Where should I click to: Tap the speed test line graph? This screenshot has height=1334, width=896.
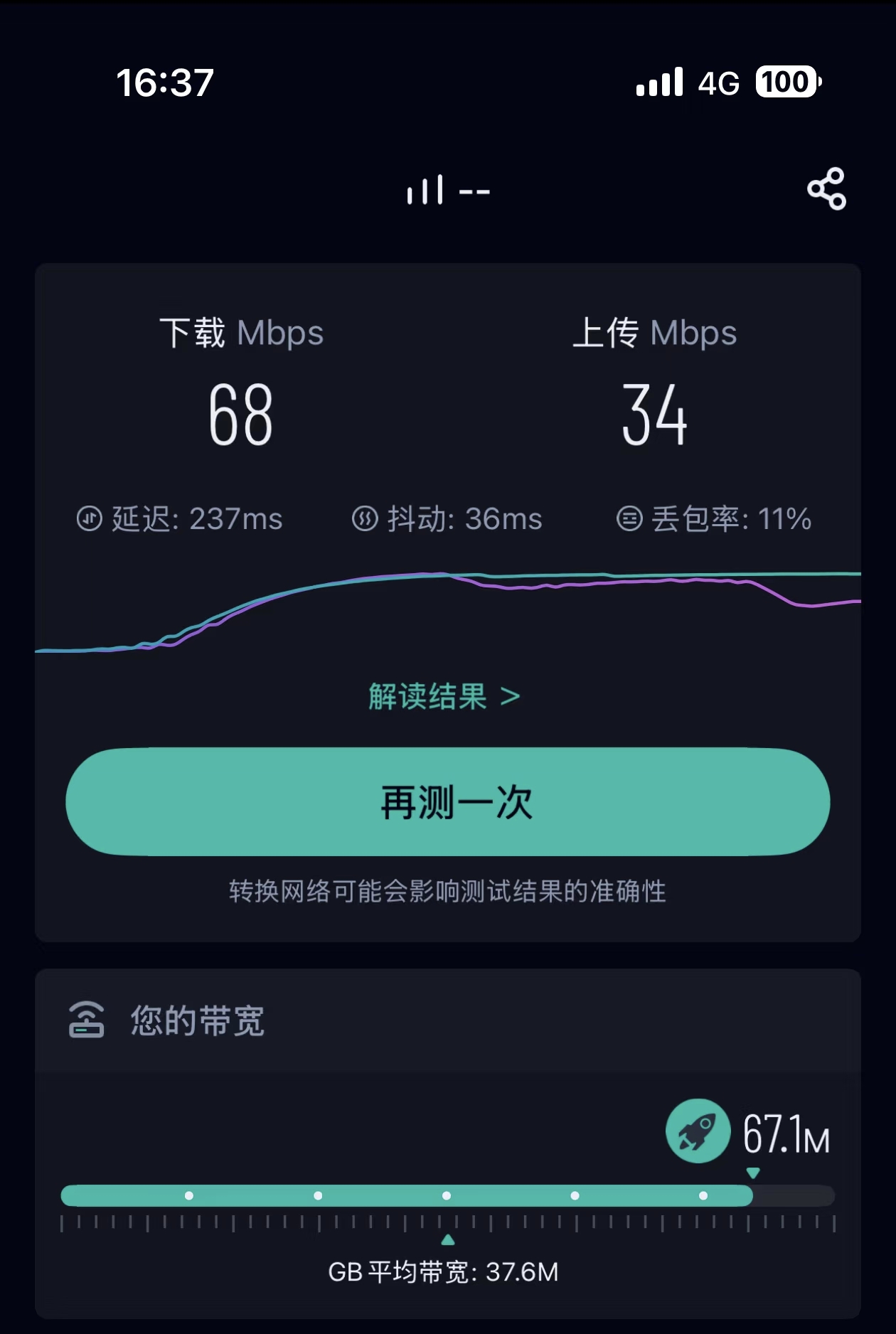coord(447,612)
